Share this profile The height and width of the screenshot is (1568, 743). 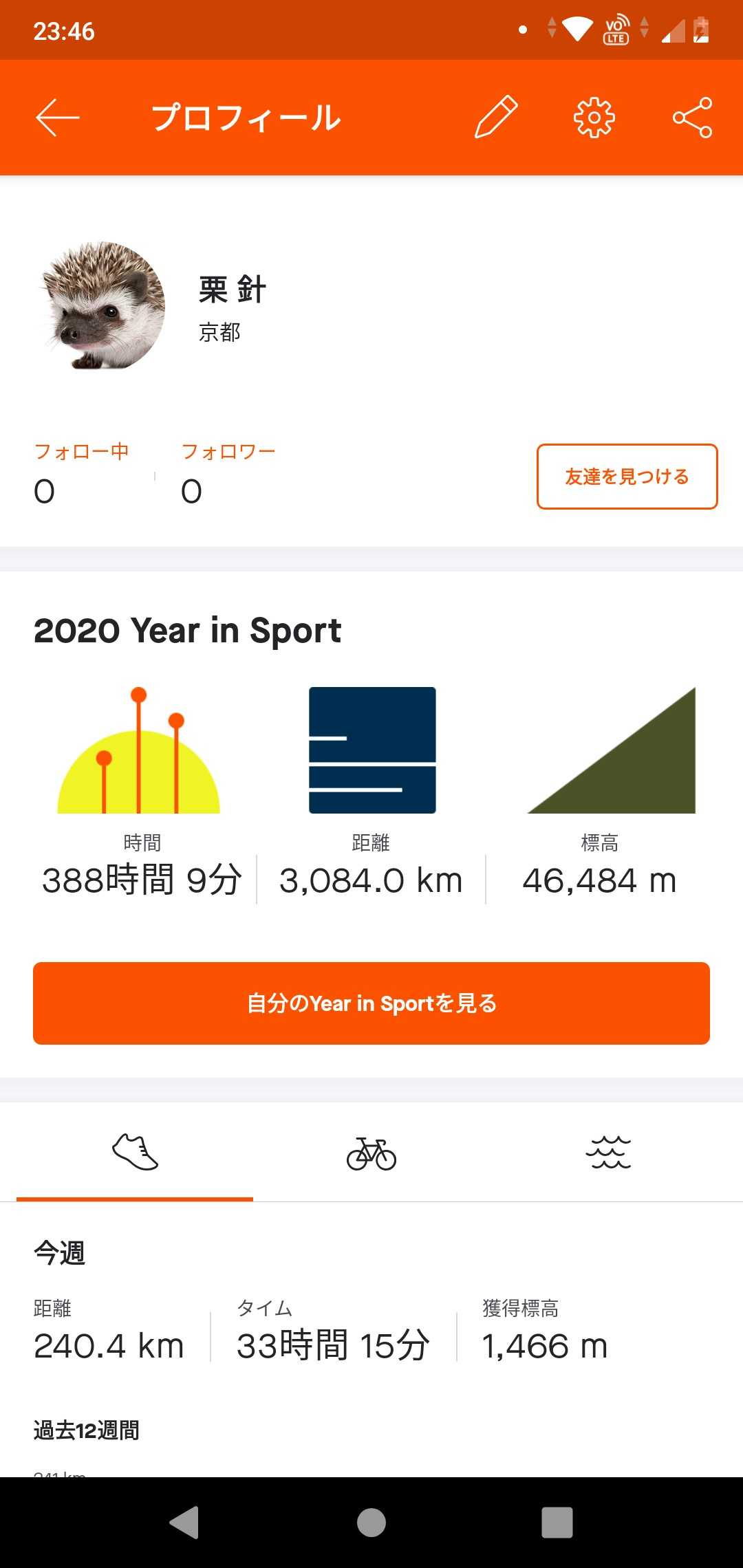692,118
